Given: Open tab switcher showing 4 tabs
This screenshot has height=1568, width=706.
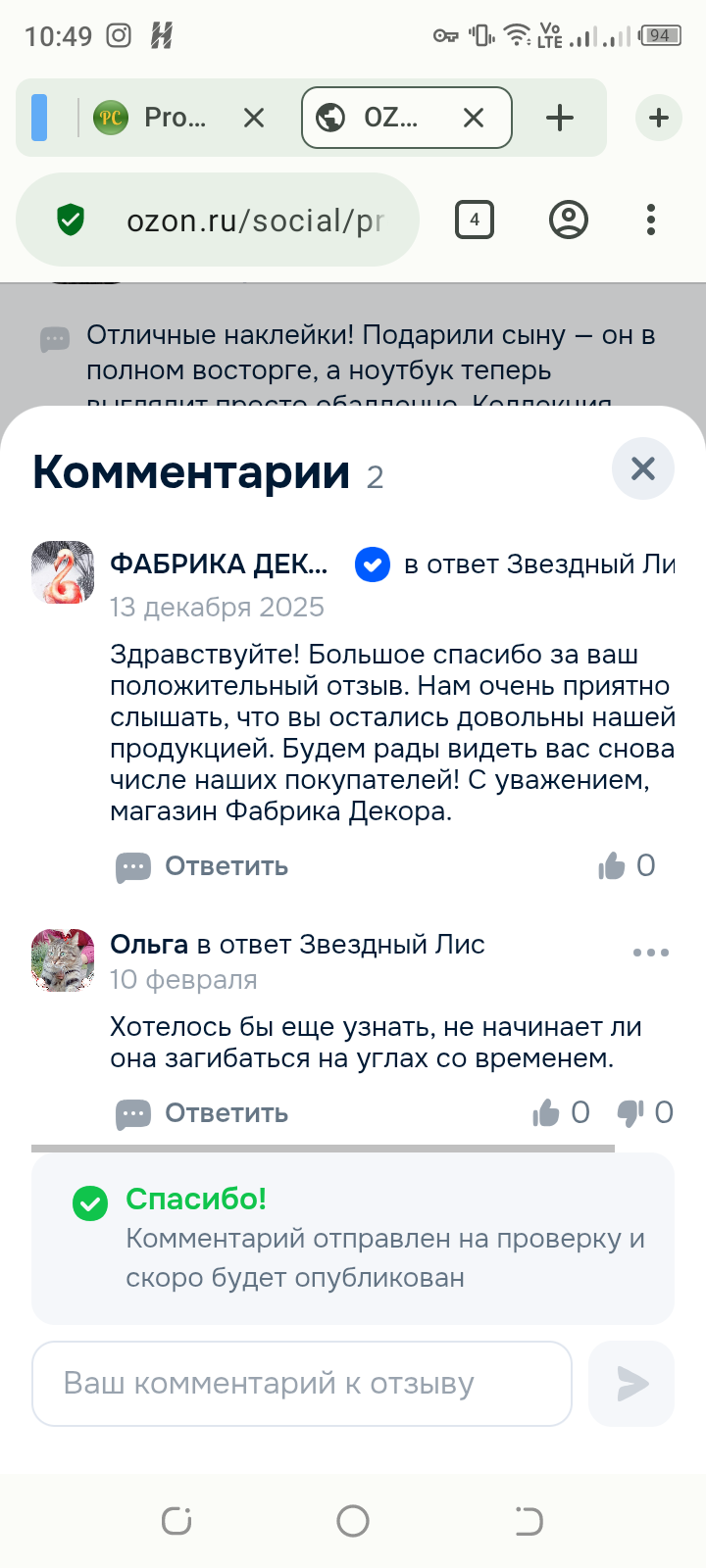Looking at the screenshot, I should (x=475, y=220).
